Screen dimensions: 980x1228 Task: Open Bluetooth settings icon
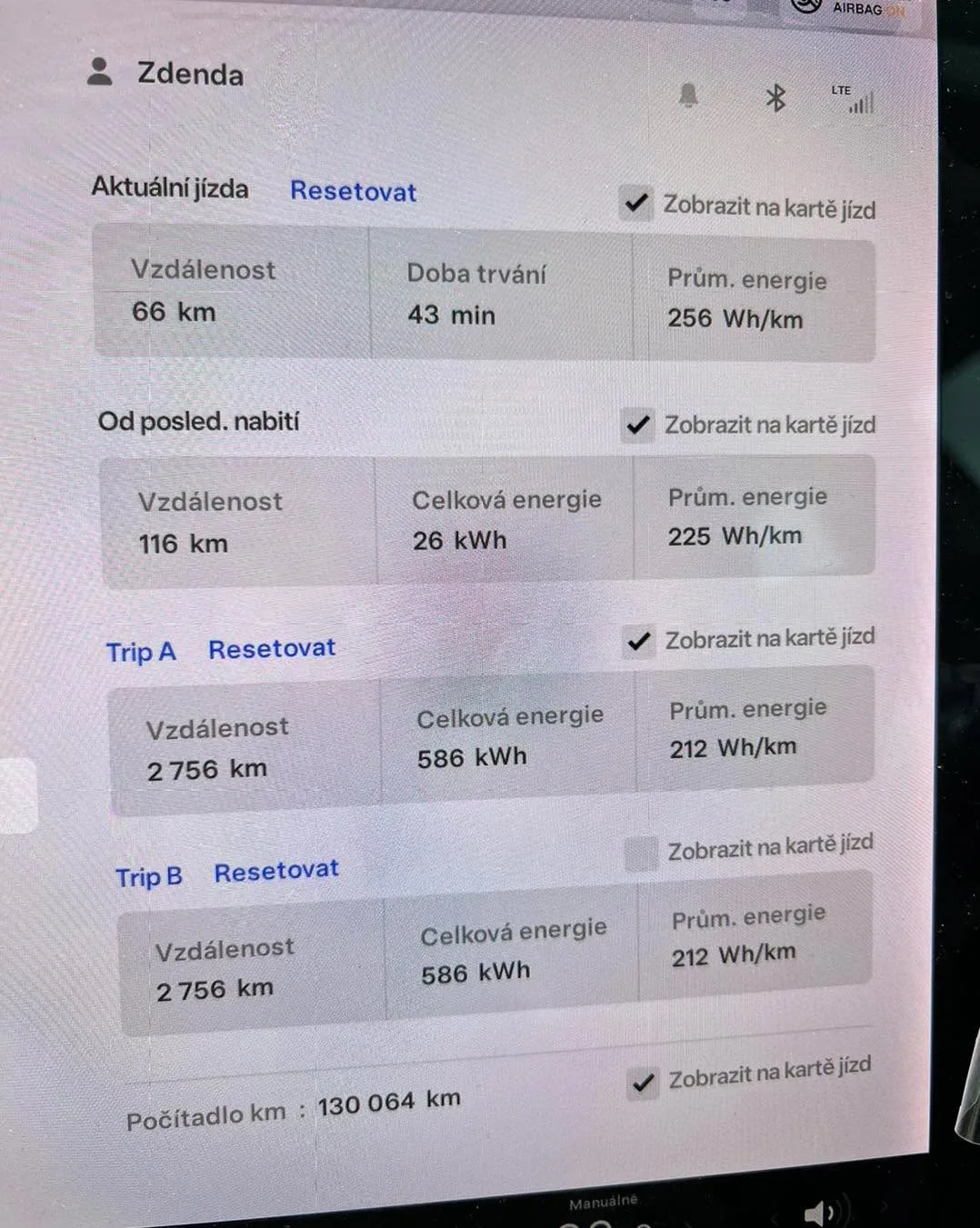[x=775, y=97]
